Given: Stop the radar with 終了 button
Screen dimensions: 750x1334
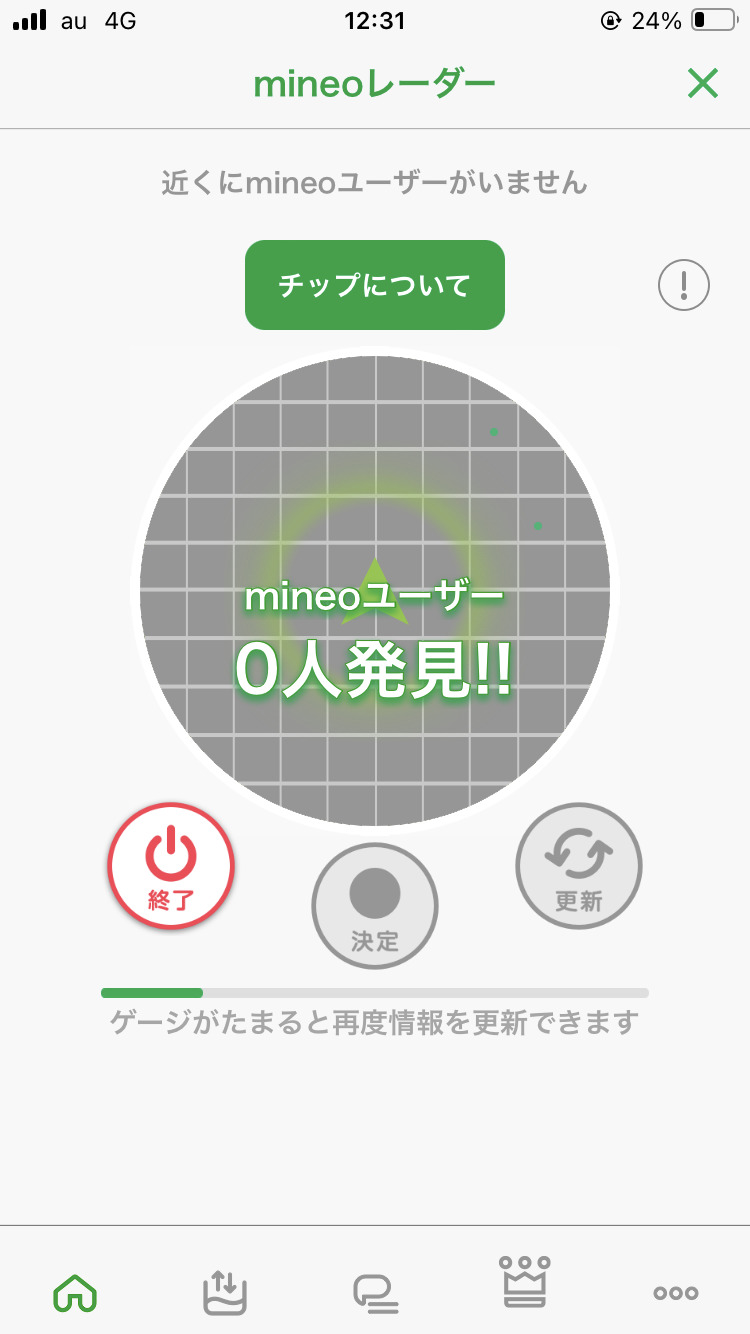Looking at the screenshot, I should tap(171, 866).
